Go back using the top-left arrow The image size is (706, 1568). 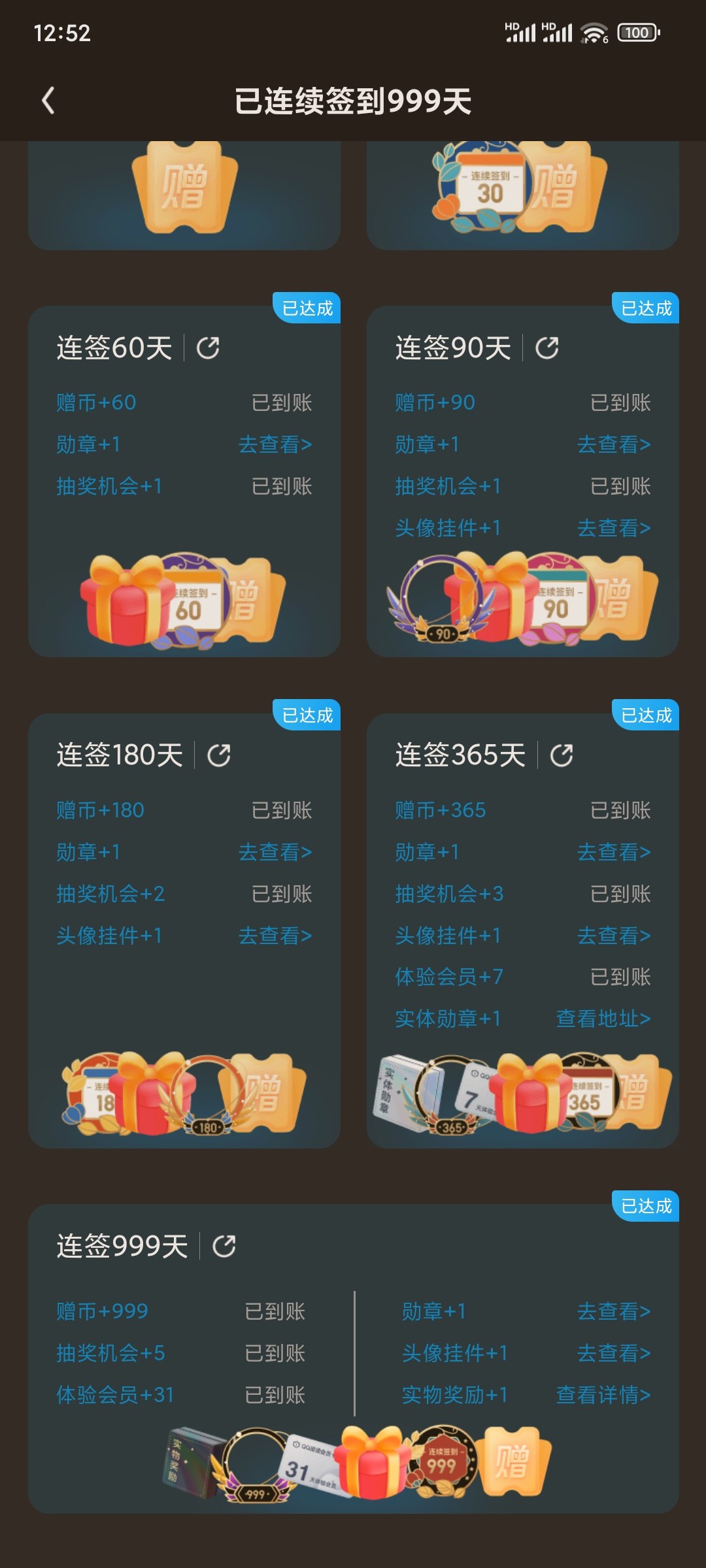(x=48, y=101)
